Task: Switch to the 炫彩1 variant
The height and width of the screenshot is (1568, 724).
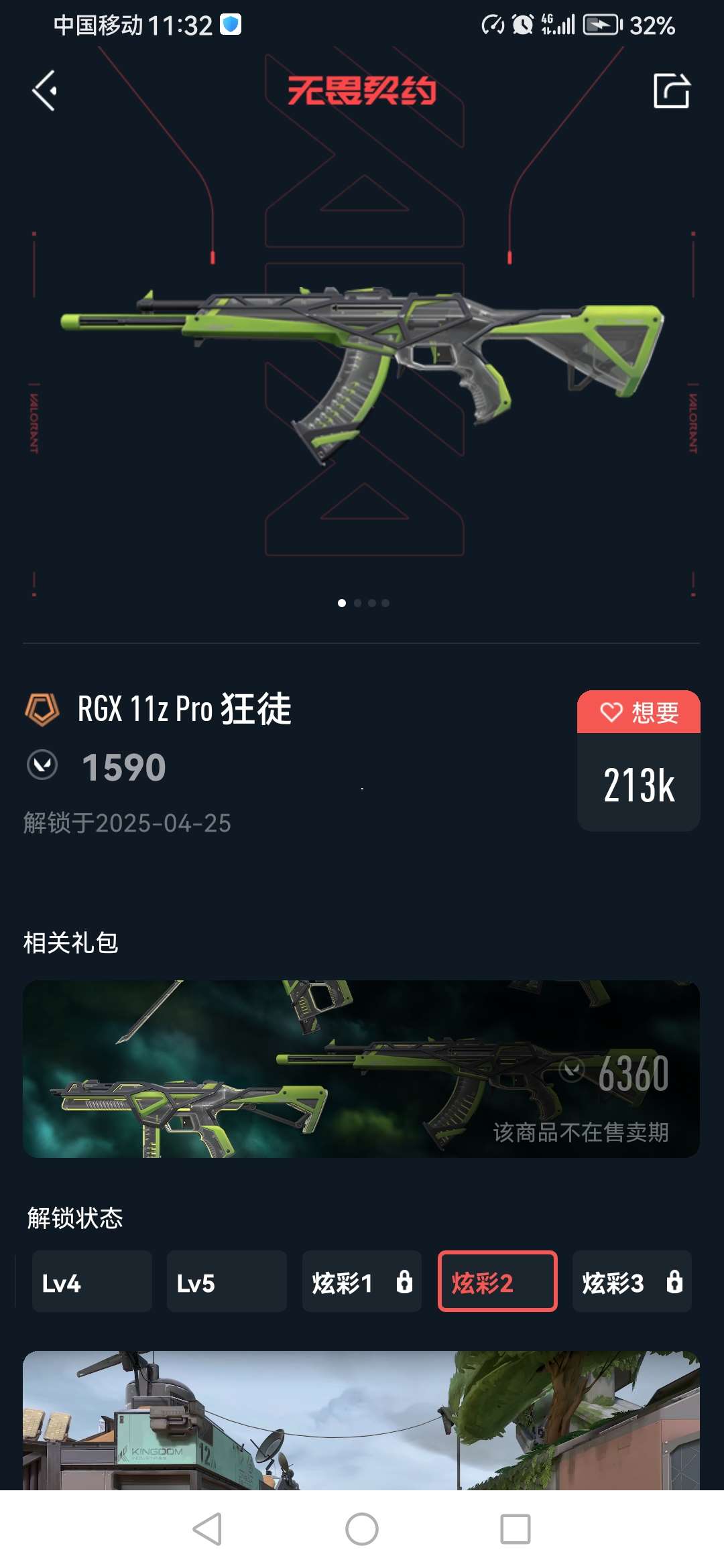Action: (362, 1281)
